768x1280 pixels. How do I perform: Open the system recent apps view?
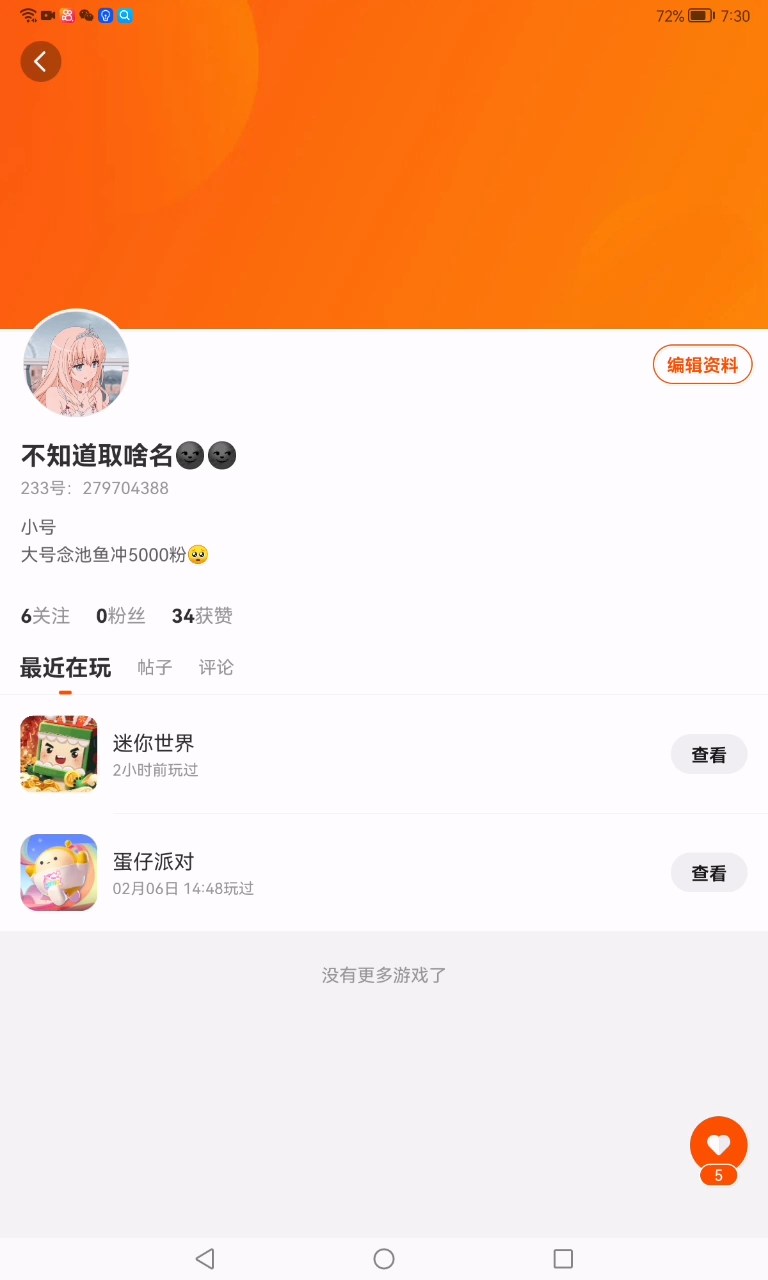563,1259
